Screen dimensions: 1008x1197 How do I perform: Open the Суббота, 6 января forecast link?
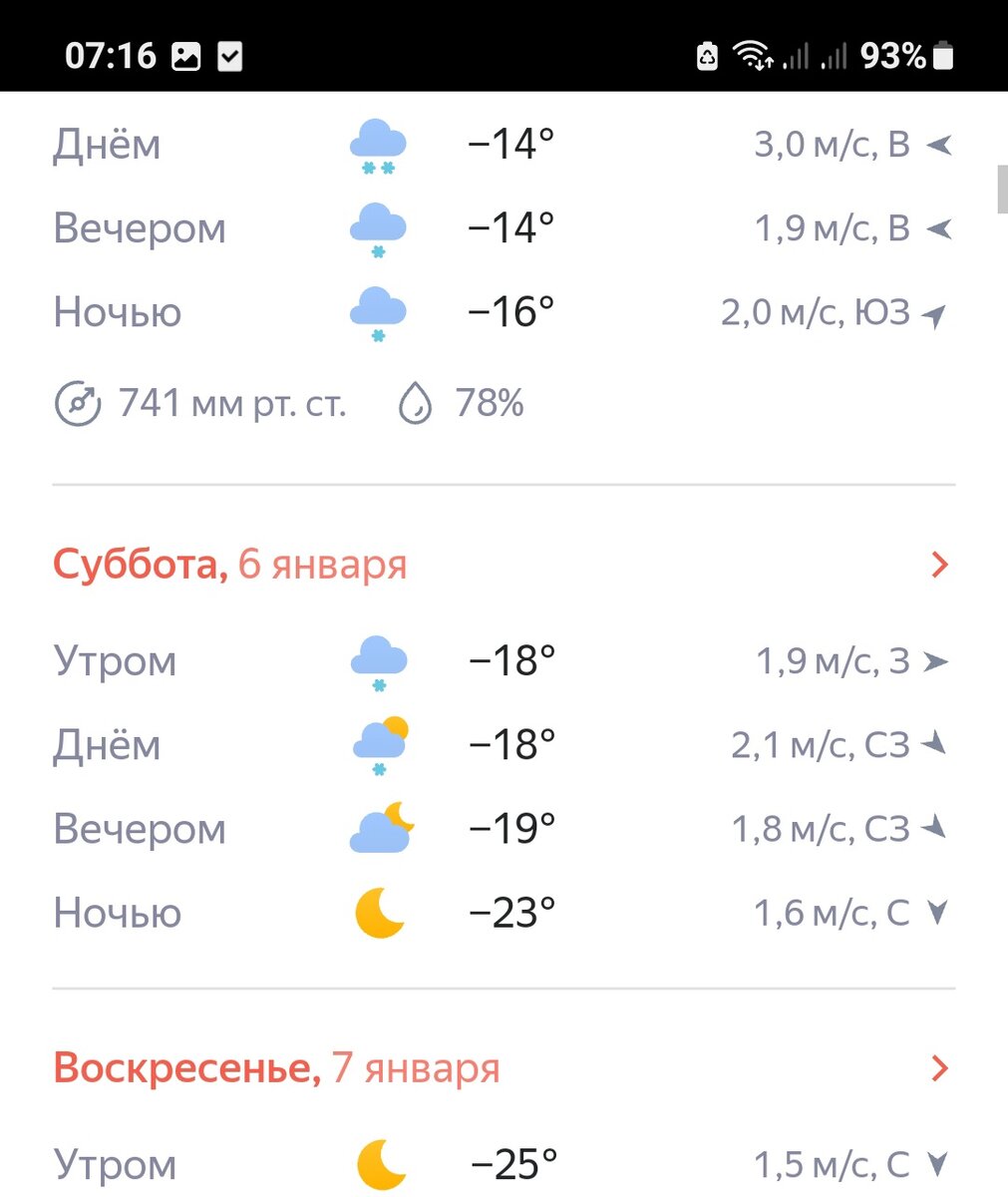click(x=229, y=564)
